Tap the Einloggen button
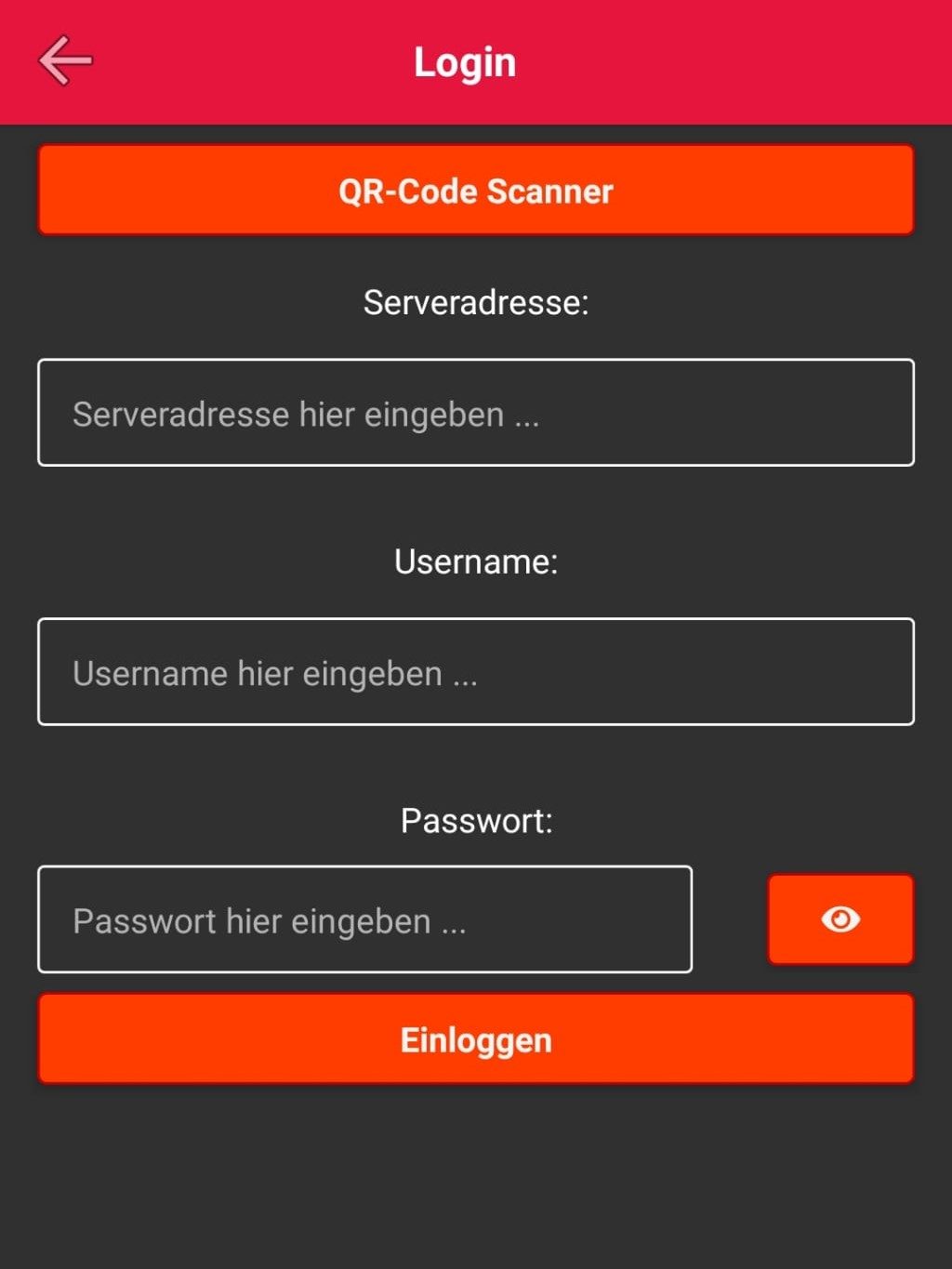The width and height of the screenshot is (952, 1269). (476, 1039)
